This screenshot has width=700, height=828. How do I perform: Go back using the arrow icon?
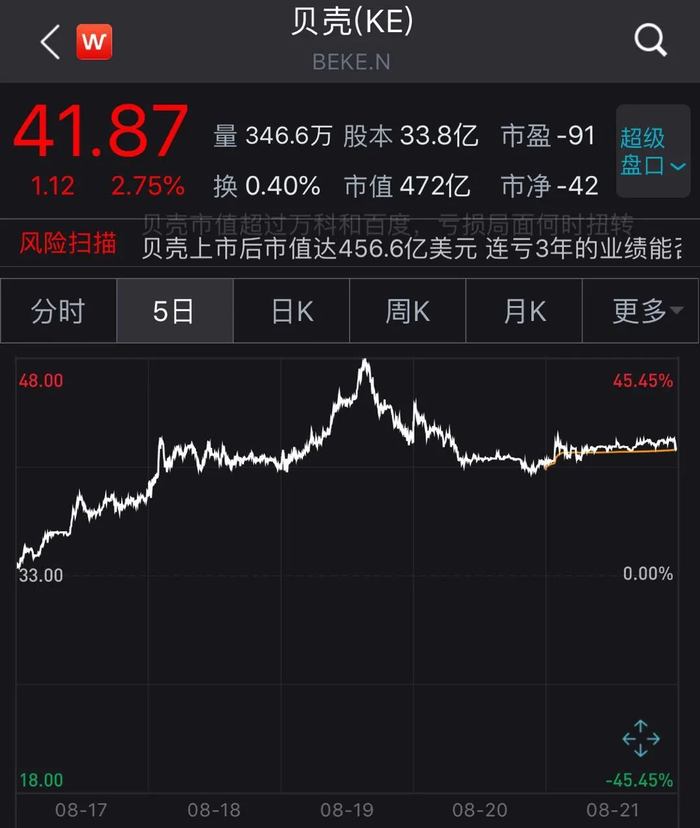[49, 42]
